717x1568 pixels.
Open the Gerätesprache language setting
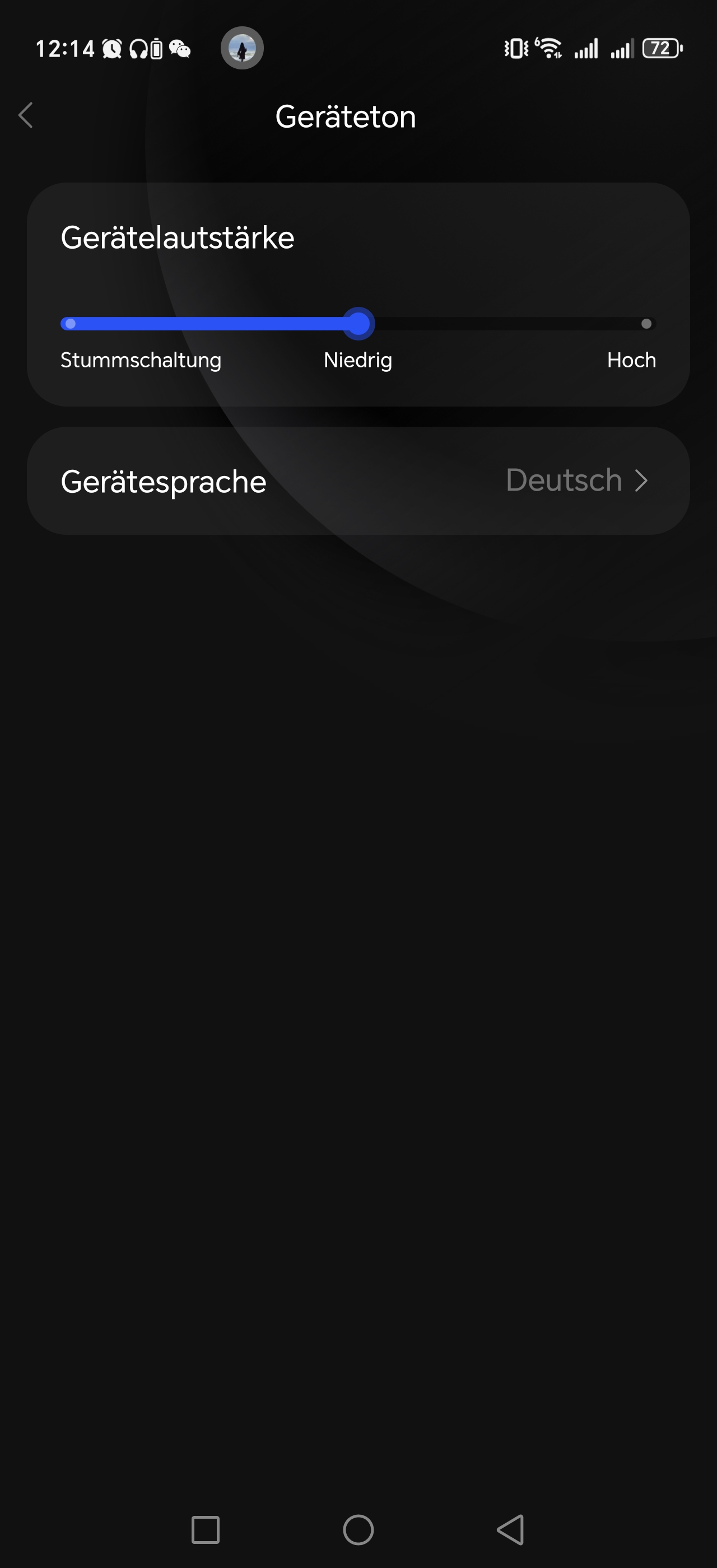pos(358,481)
